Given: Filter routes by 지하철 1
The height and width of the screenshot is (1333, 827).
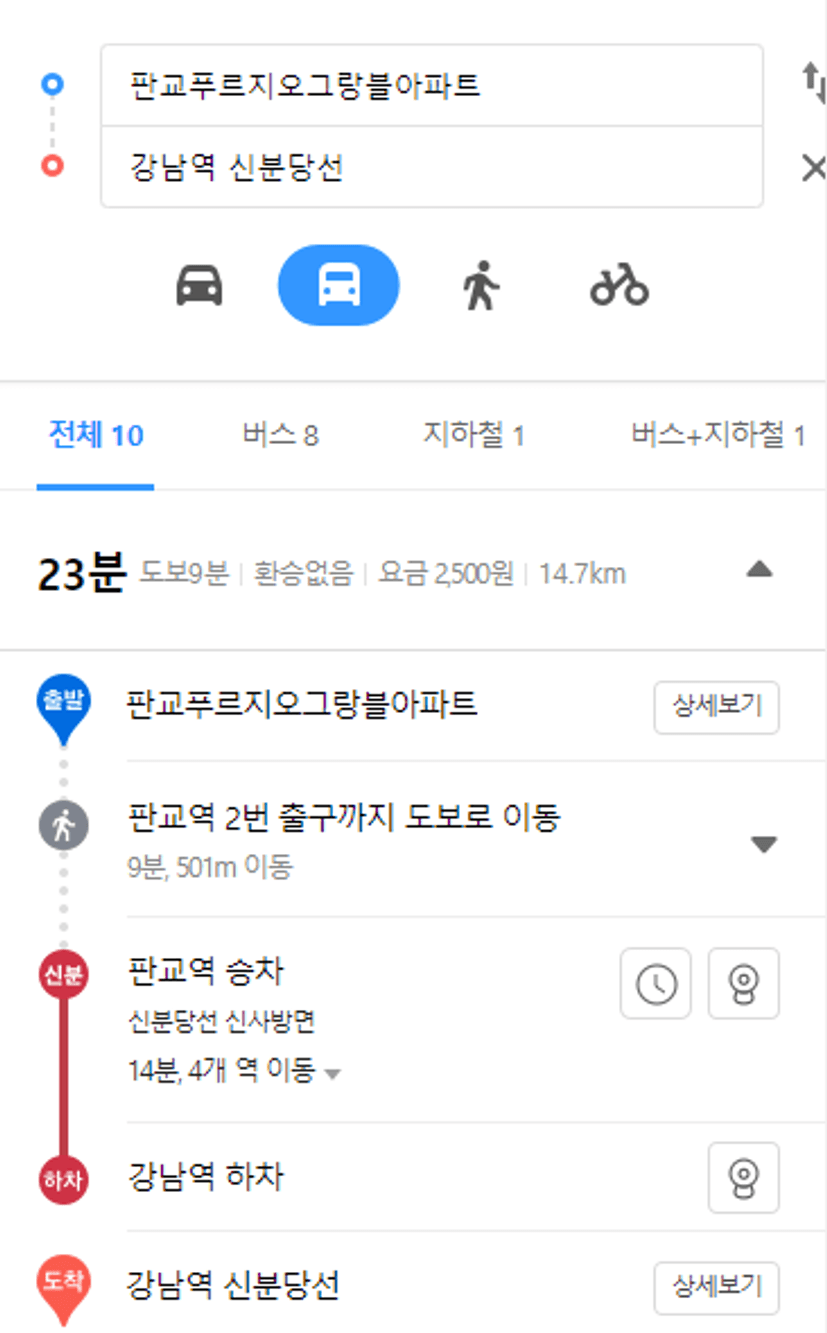Looking at the screenshot, I should [x=473, y=436].
